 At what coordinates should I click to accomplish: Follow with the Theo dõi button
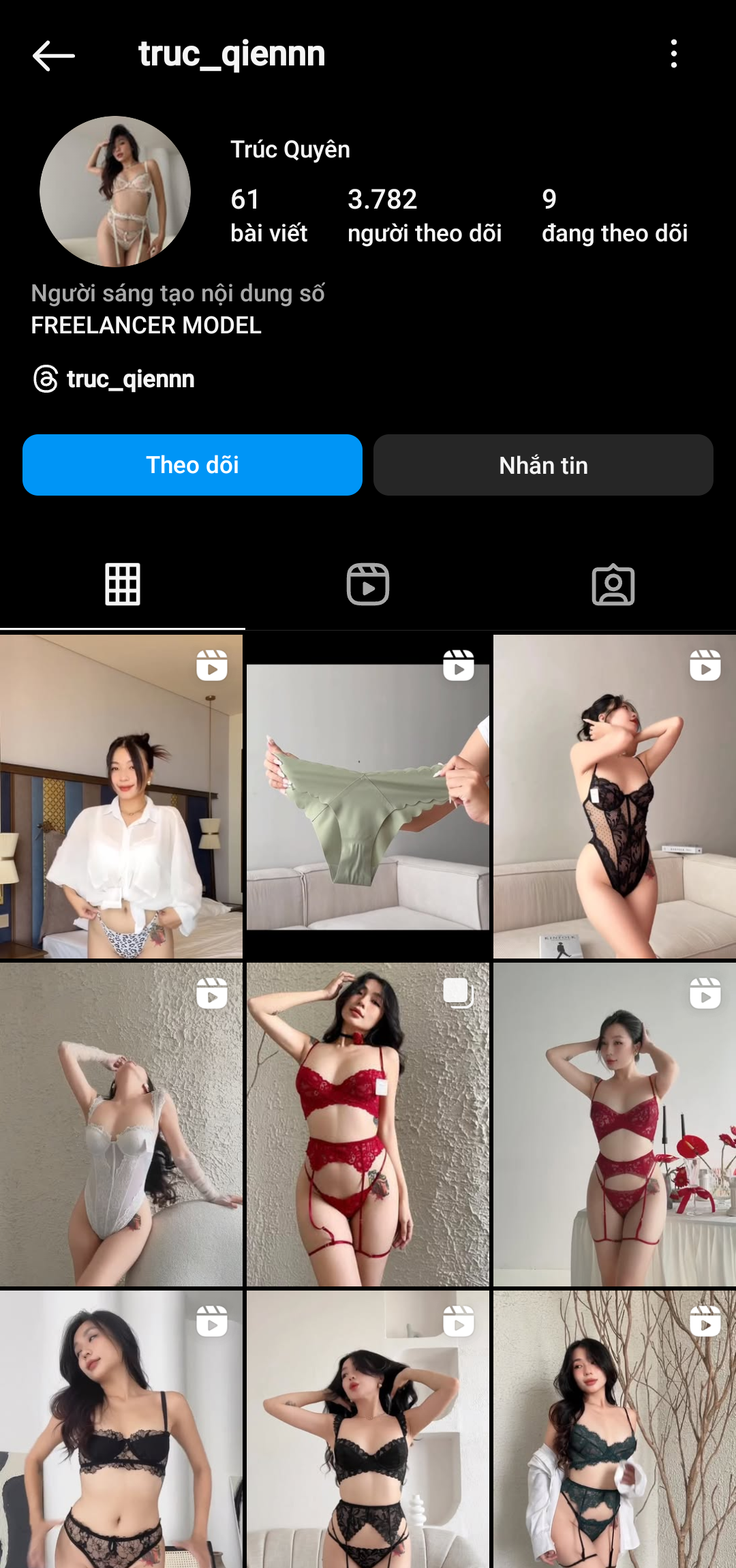[192, 465]
